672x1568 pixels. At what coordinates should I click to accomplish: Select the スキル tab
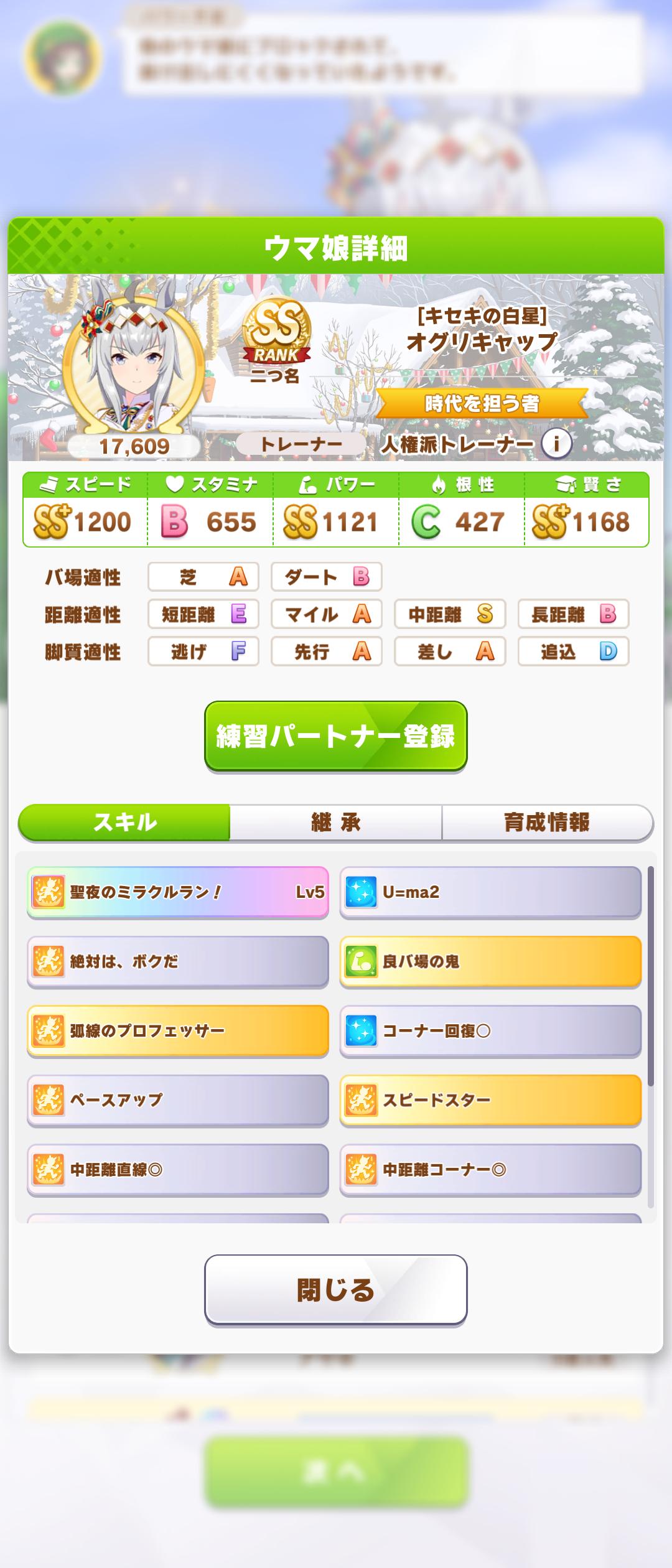(124, 823)
